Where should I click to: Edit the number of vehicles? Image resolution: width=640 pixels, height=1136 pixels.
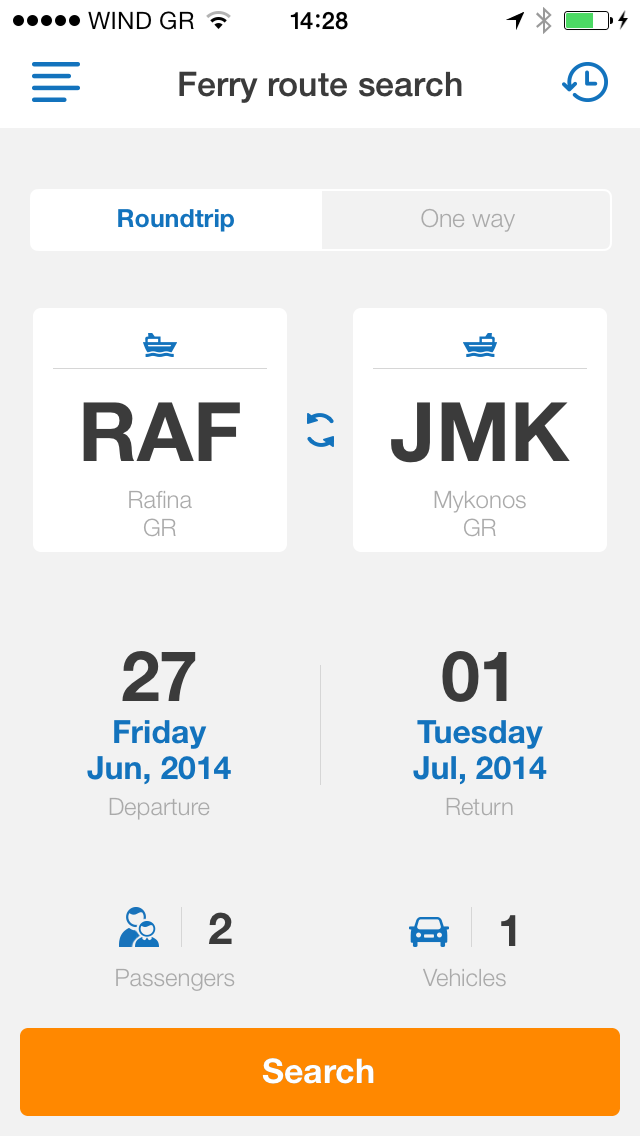[x=465, y=945]
